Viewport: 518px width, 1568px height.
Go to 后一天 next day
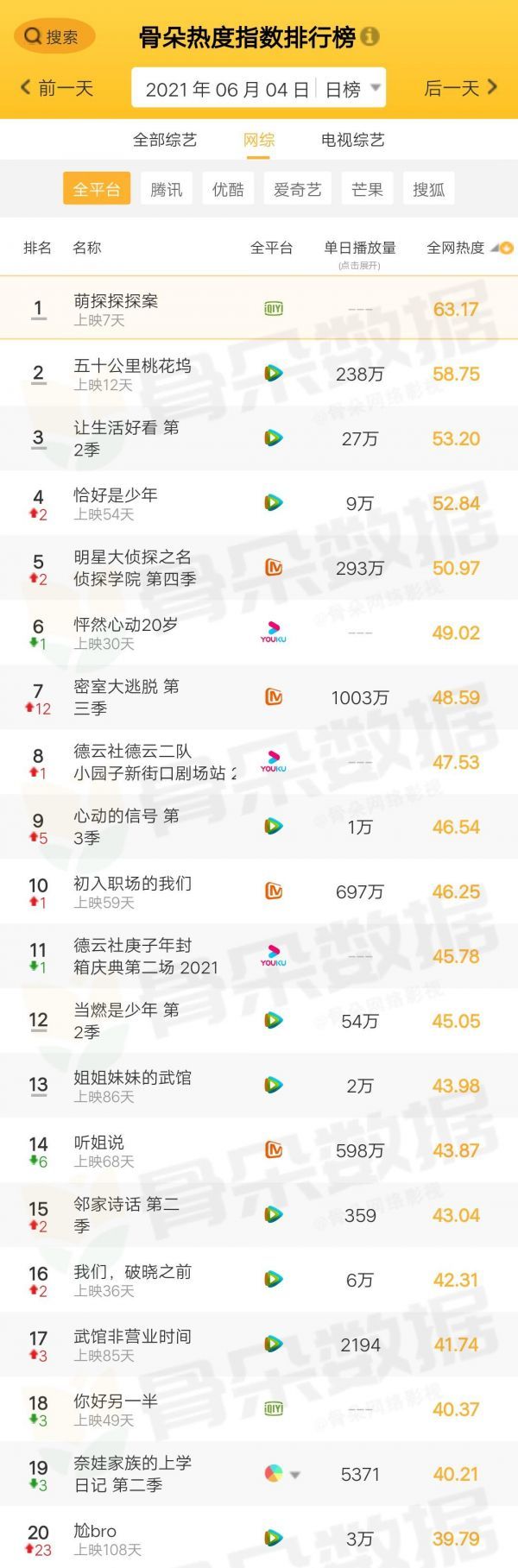click(x=461, y=88)
